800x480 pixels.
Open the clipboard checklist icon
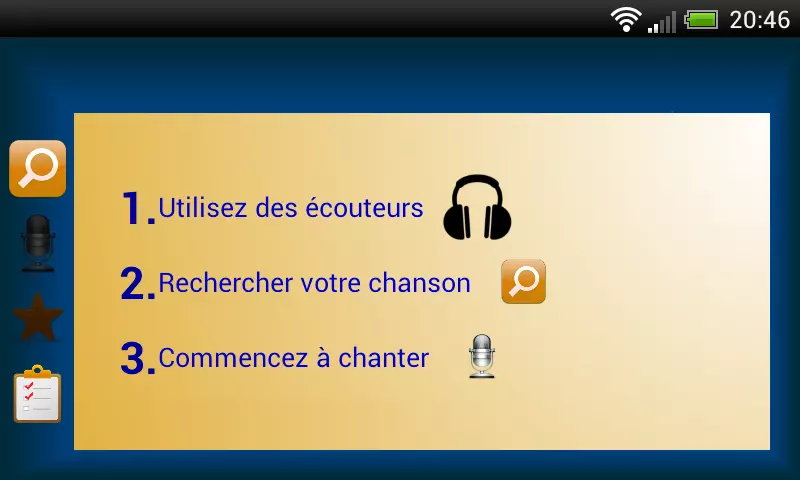(38, 394)
